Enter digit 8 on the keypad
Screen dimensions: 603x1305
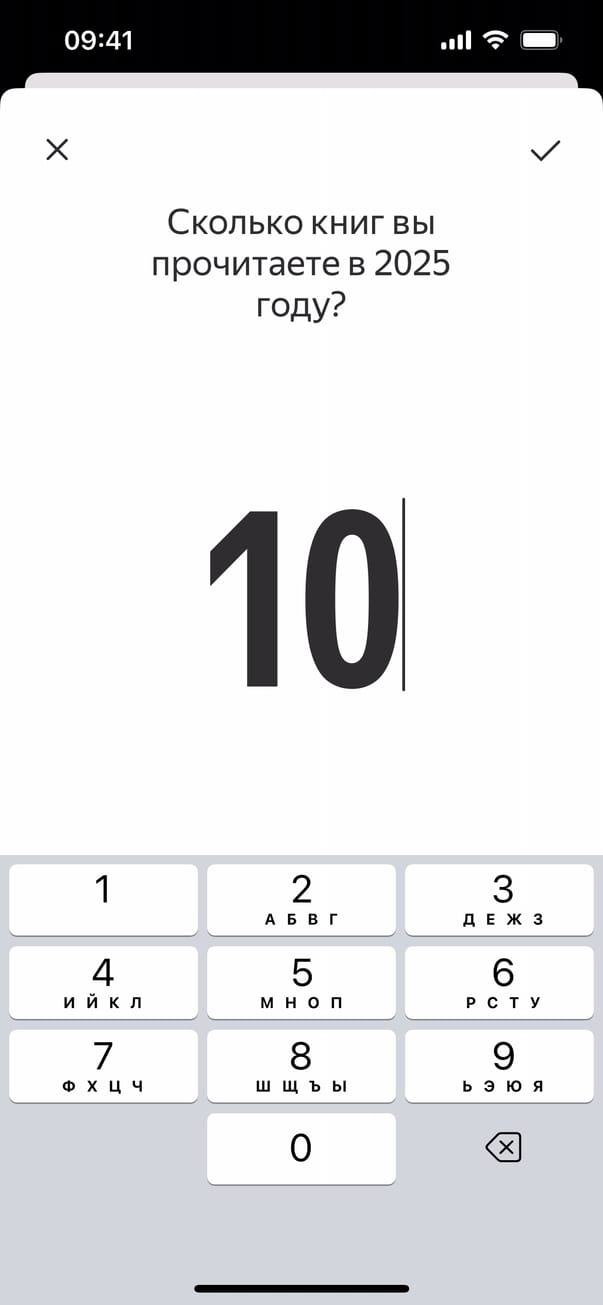click(301, 1066)
